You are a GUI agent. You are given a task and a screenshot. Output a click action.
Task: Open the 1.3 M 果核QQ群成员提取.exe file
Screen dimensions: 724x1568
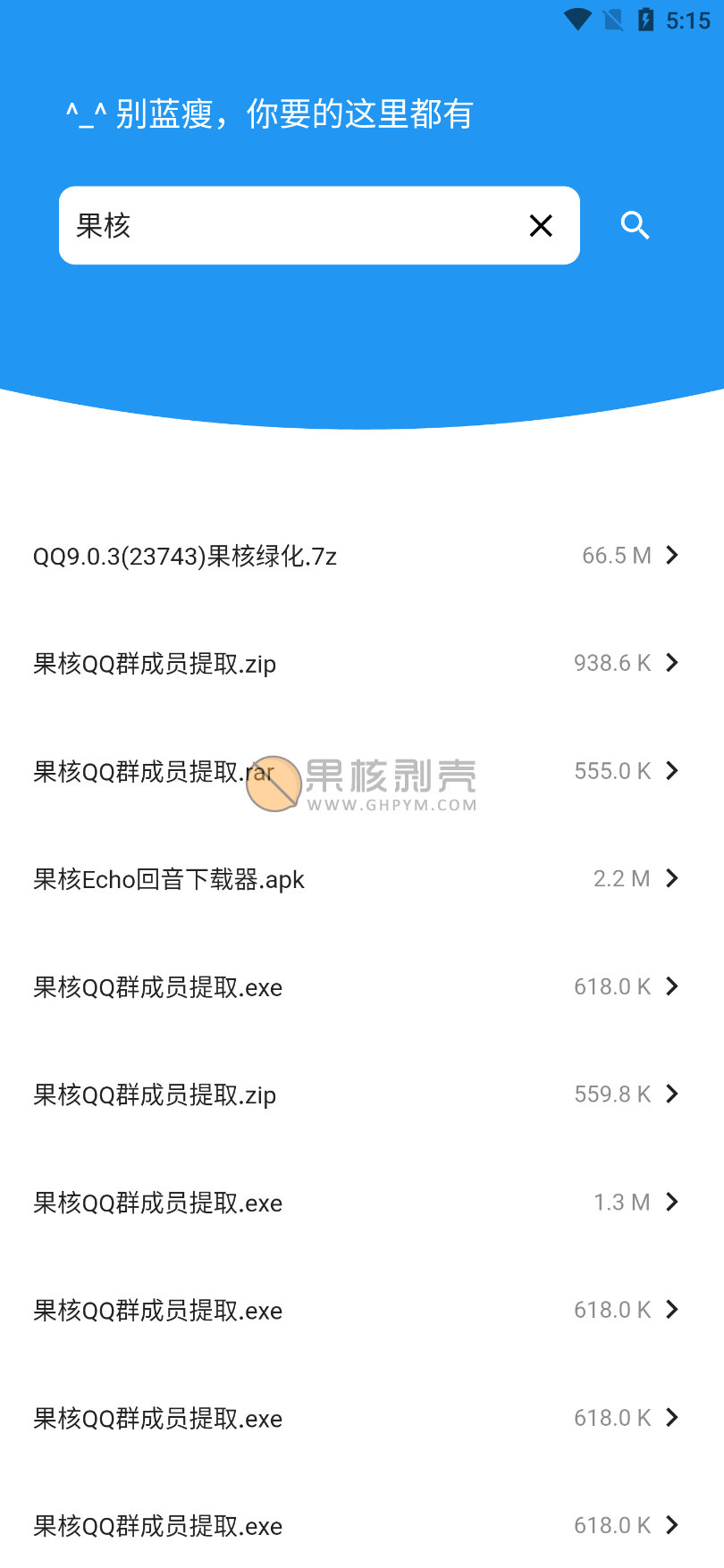point(358,1203)
